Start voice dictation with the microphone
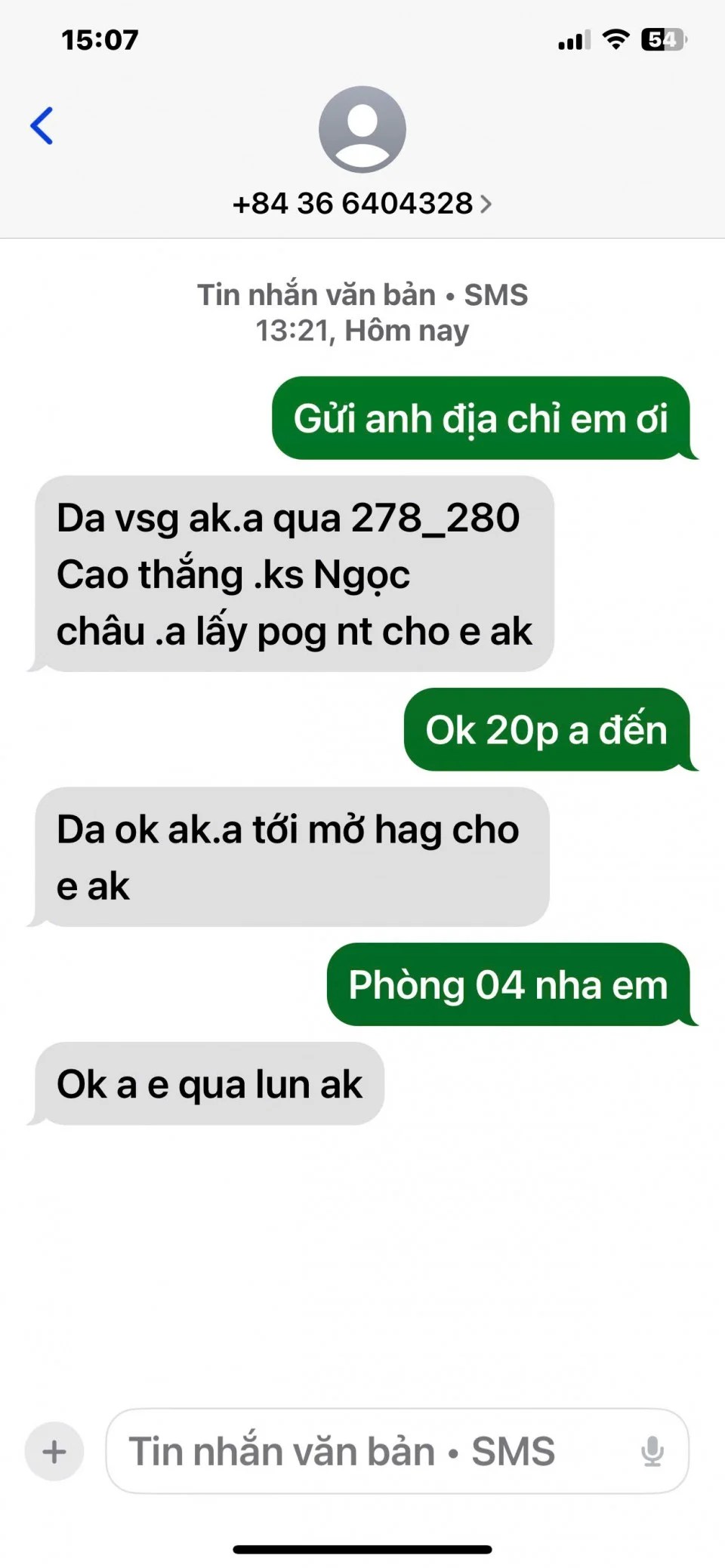This screenshot has height=1568, width=725. pos(652,1451)
